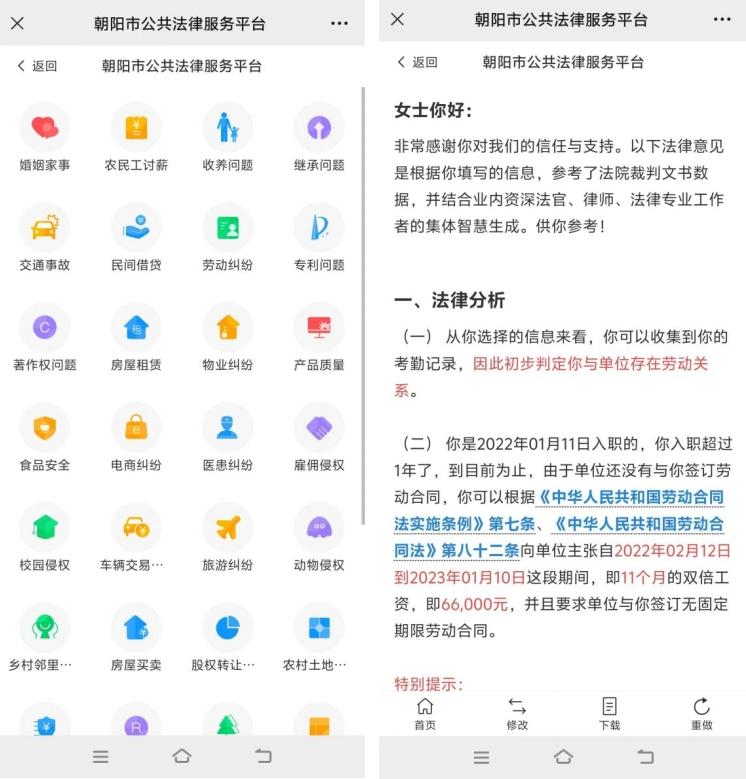Open 收养问题 consultation

click(228, 129)
